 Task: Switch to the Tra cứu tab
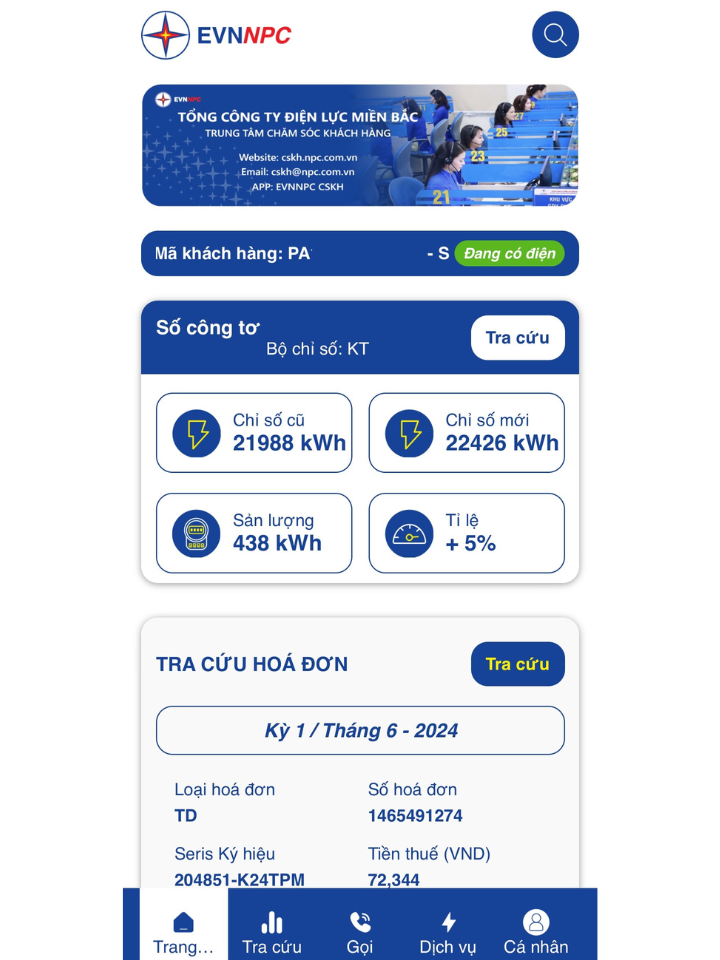pos(272,932)
